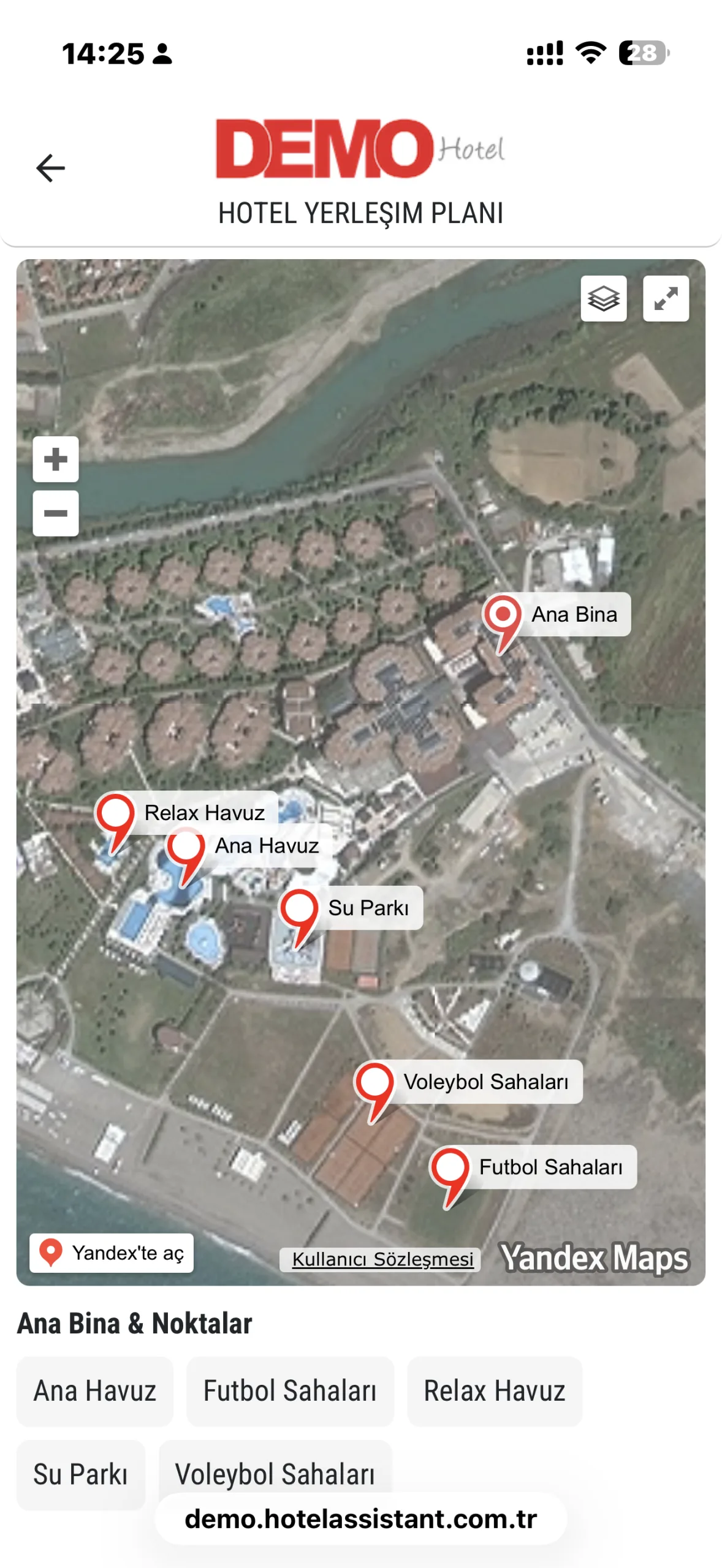Expand the map to fullscreen
This screenshot has height=1568, width=722.
coord(666,299)
